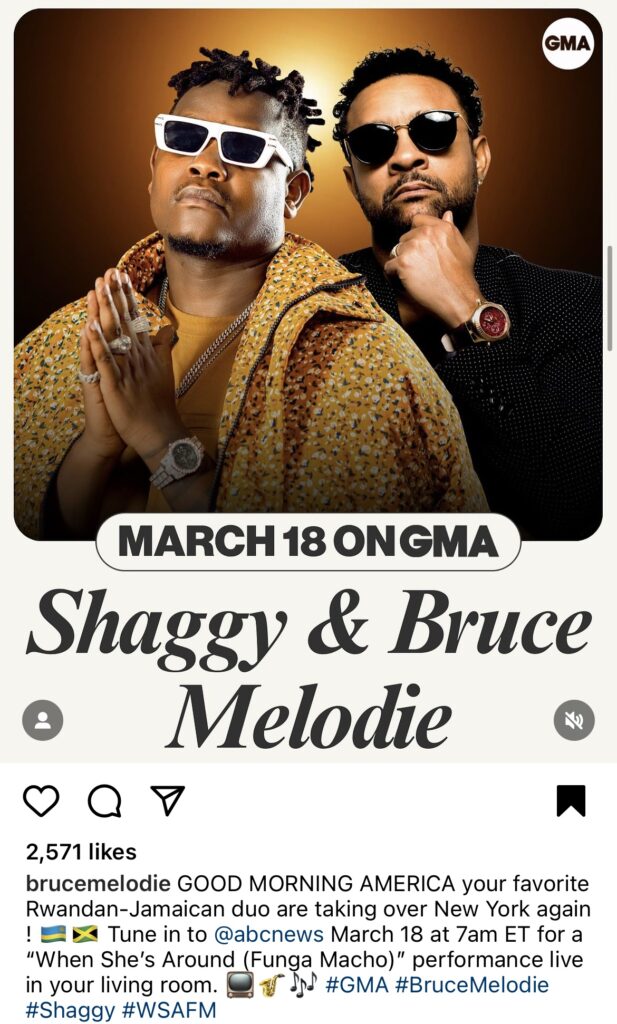This screenshot has height=1024, width=617.
Task: Unmute the video sound
Action: 574,720
